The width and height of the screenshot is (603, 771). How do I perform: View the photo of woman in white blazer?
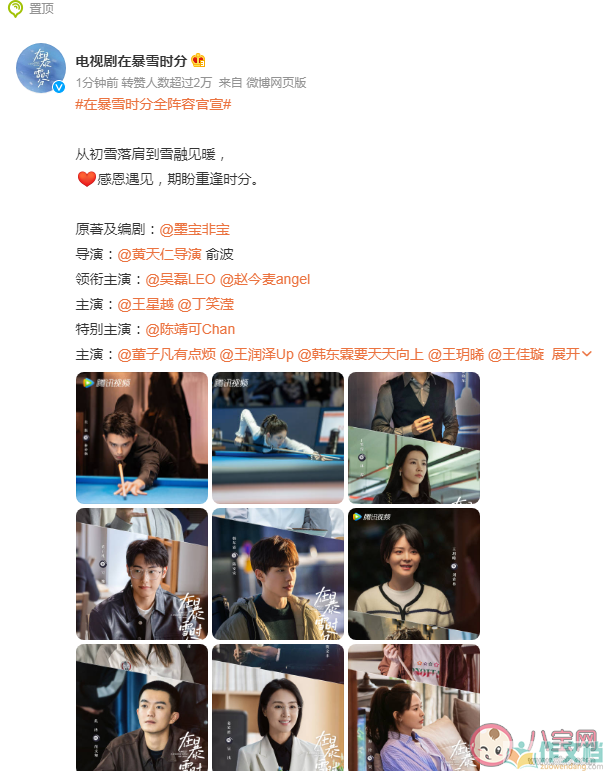[x=278, y=707]
